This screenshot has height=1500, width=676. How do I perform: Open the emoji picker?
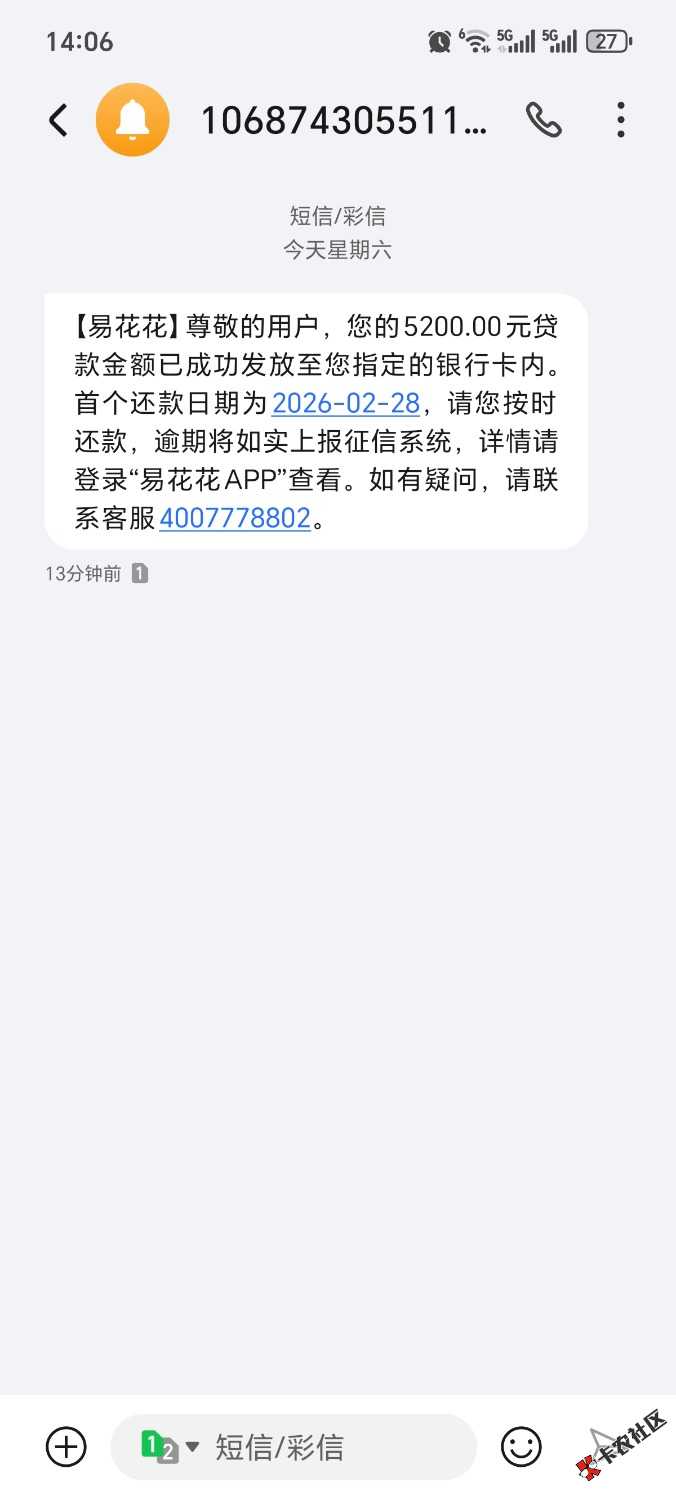(521, 1447)
